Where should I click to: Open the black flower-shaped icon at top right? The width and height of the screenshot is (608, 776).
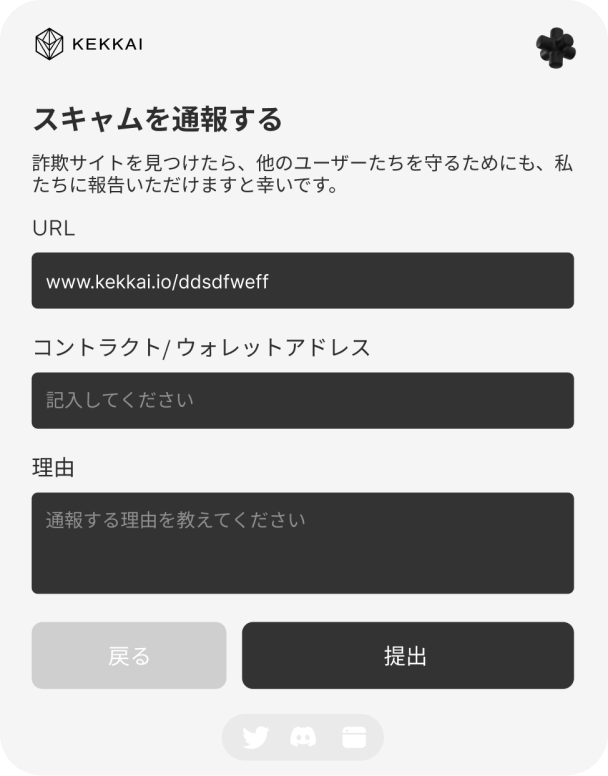click(x=555, y=47)
